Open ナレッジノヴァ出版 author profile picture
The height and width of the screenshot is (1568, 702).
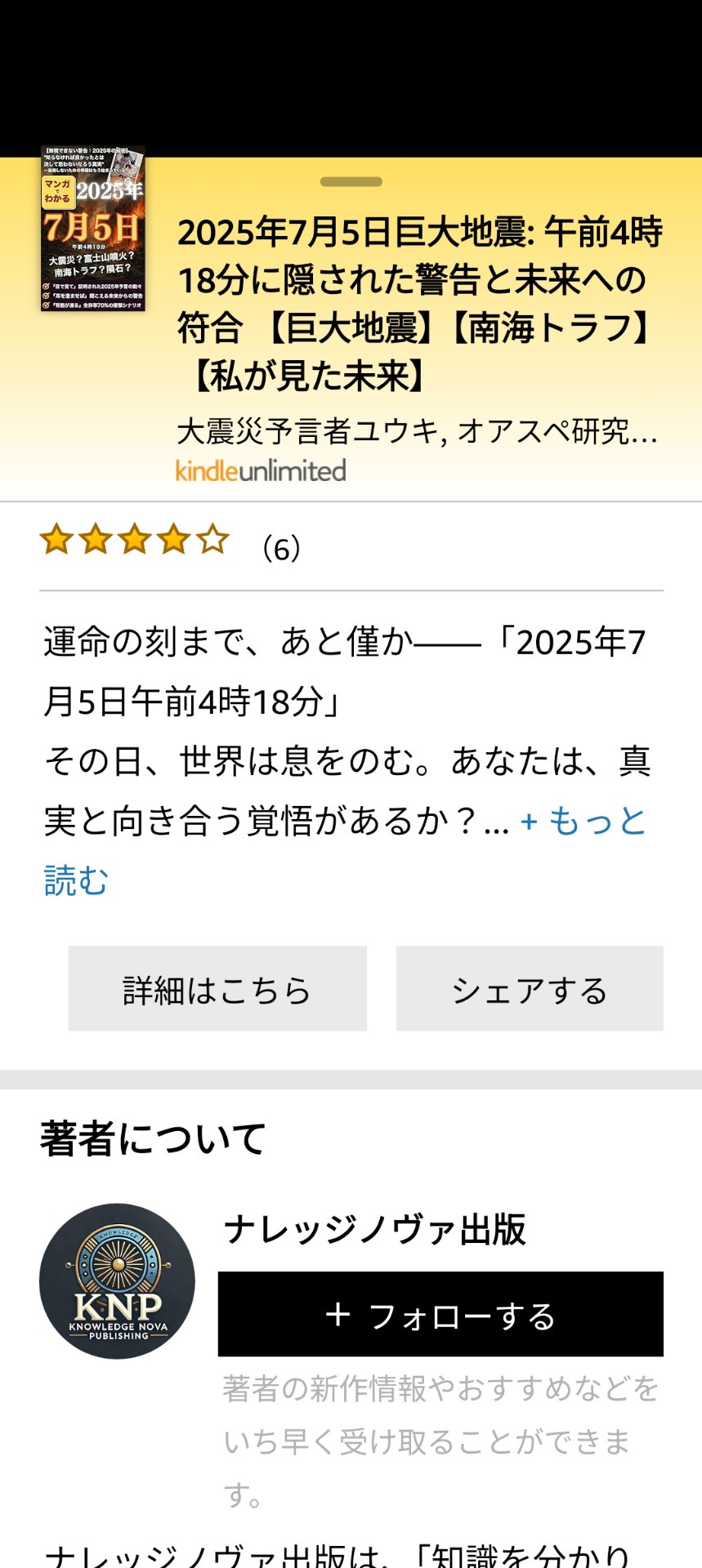click(117, 1281)
